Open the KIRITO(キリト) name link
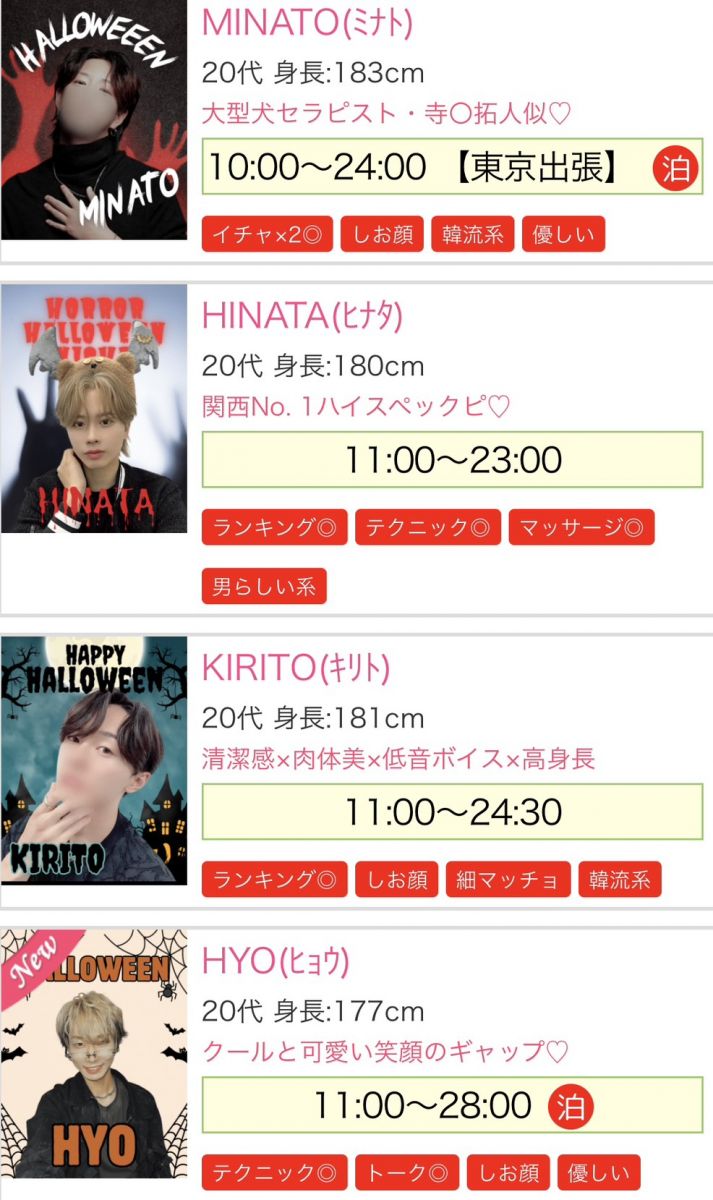The width and height of the screenshot is (713, 1200). pyautogui.click(x=296, y=667)
